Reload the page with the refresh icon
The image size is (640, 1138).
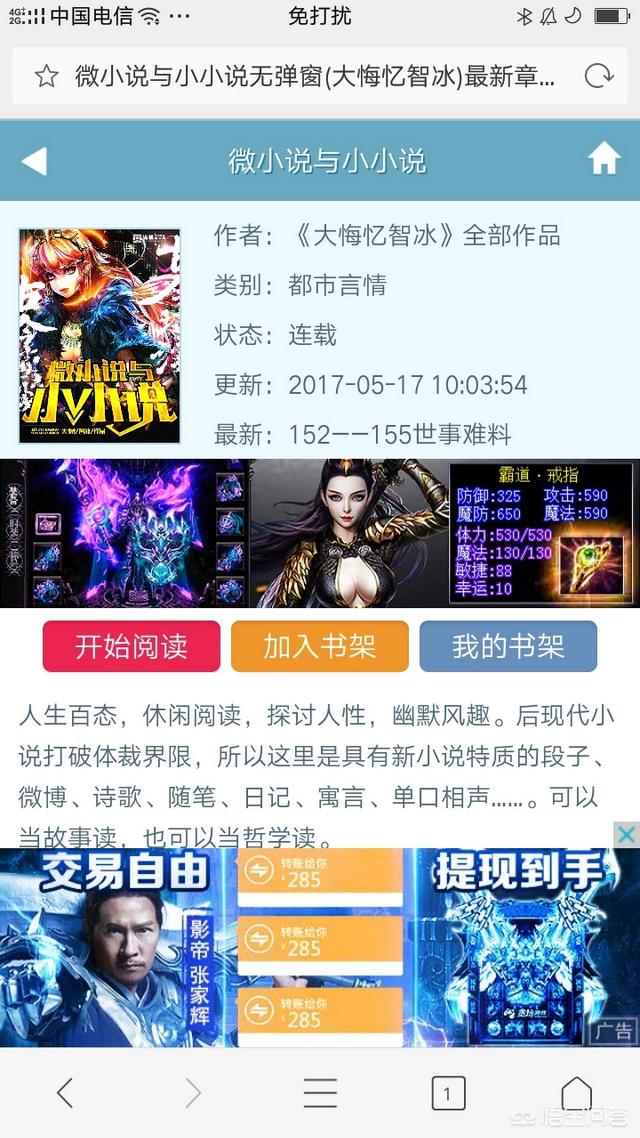coord(599,76)
